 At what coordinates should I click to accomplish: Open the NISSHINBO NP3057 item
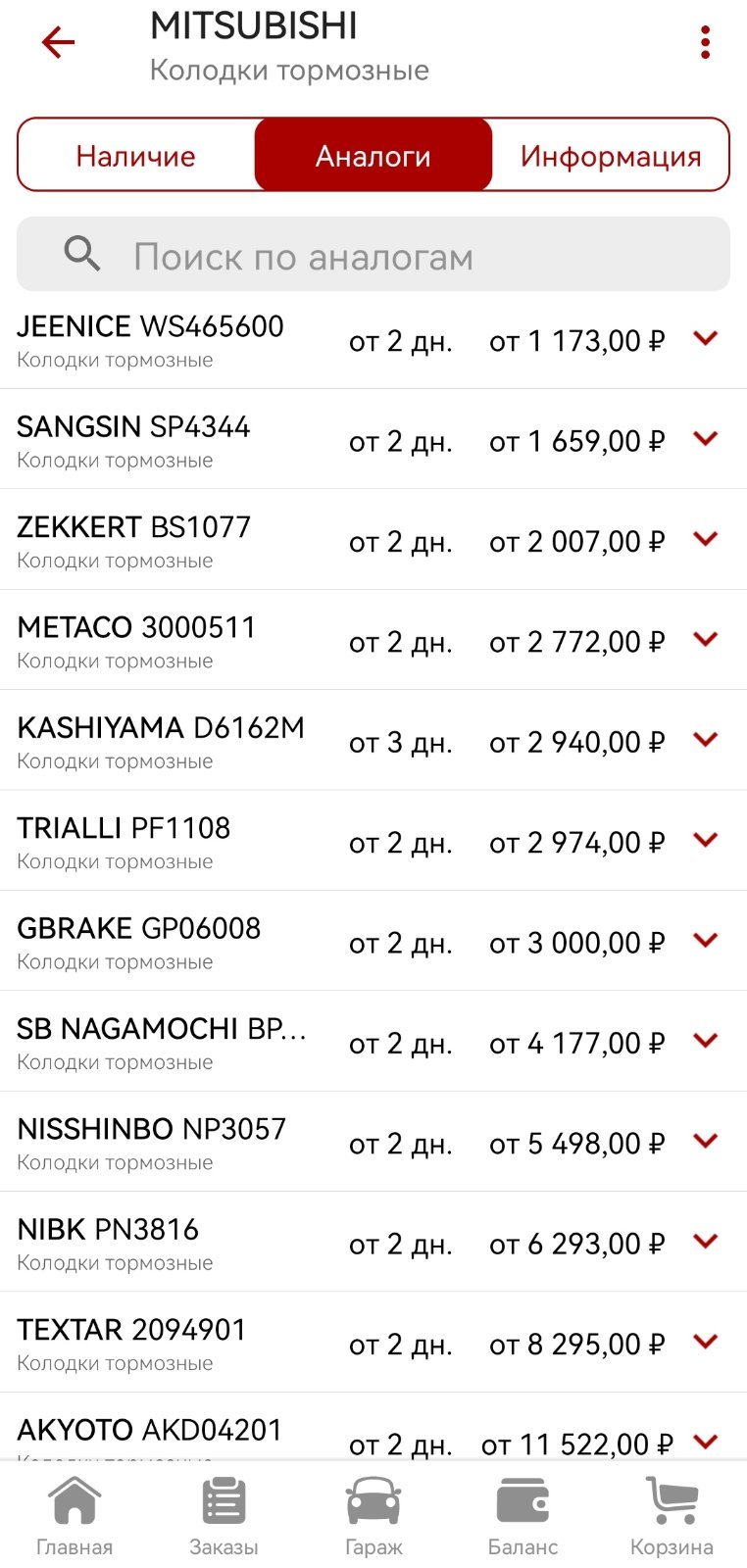tap(373, 1142)
